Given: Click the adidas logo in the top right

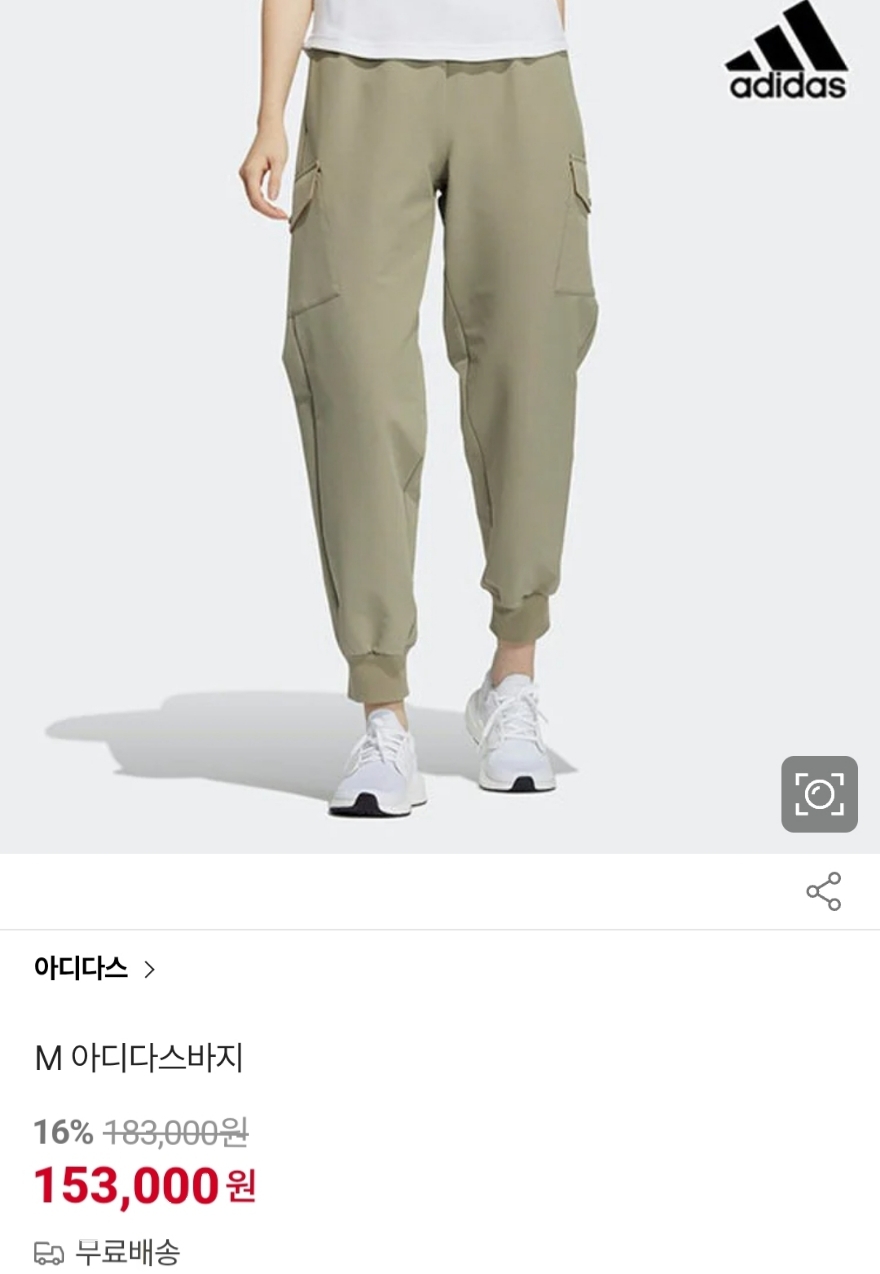Looking at the screenshot, I should 786,52.
